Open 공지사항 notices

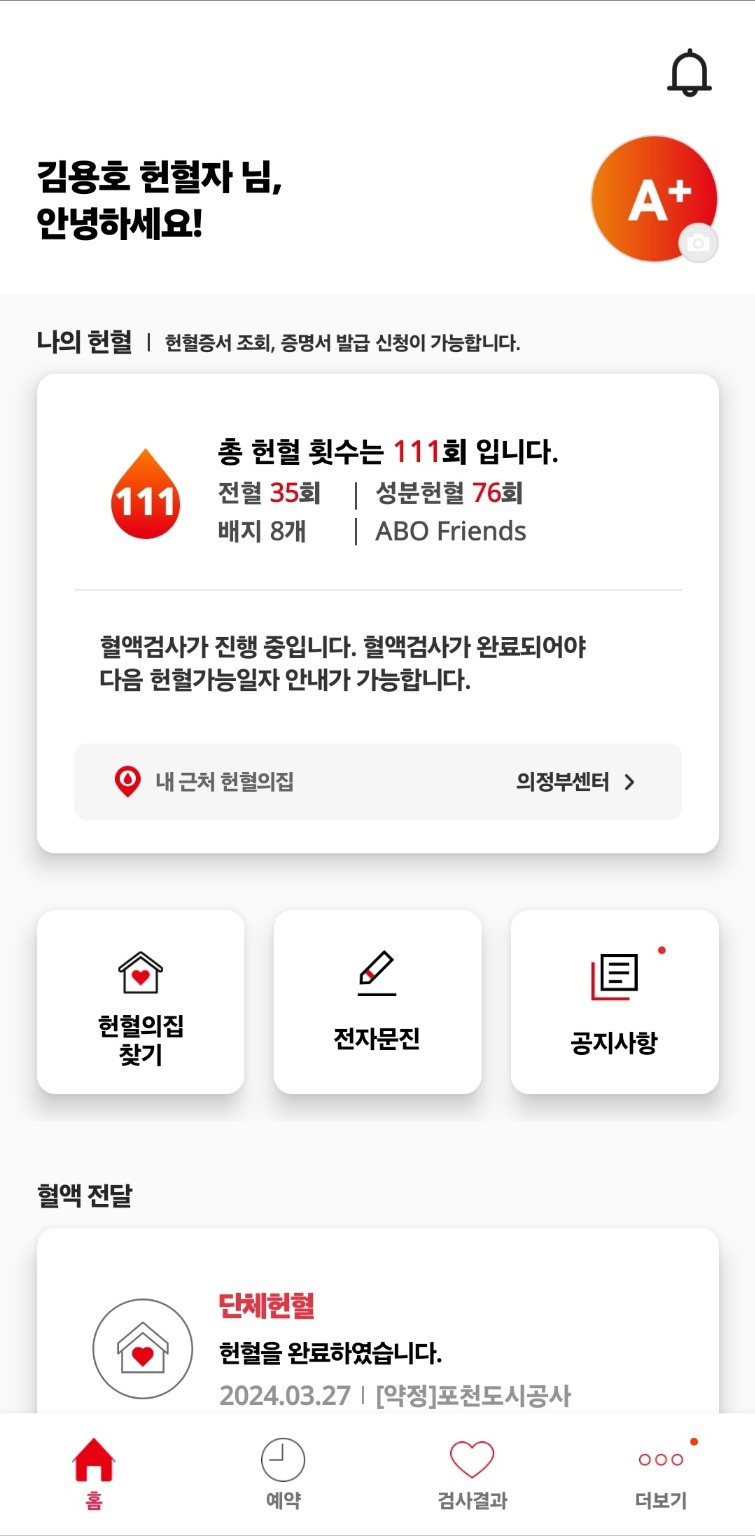click(x=614, y=1001)
